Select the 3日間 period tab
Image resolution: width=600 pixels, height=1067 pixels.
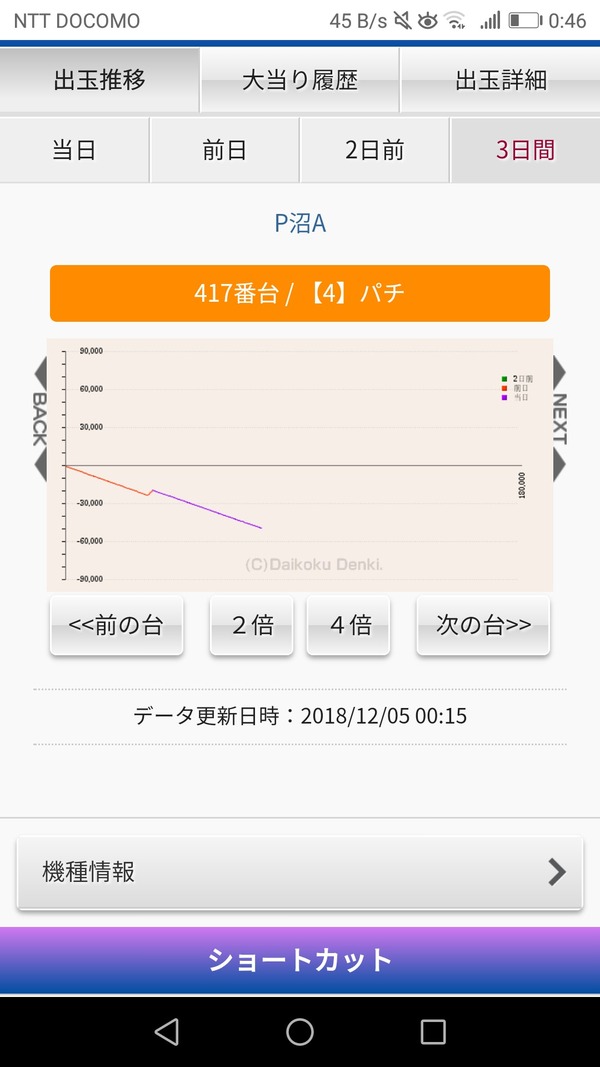click(525, 150)
